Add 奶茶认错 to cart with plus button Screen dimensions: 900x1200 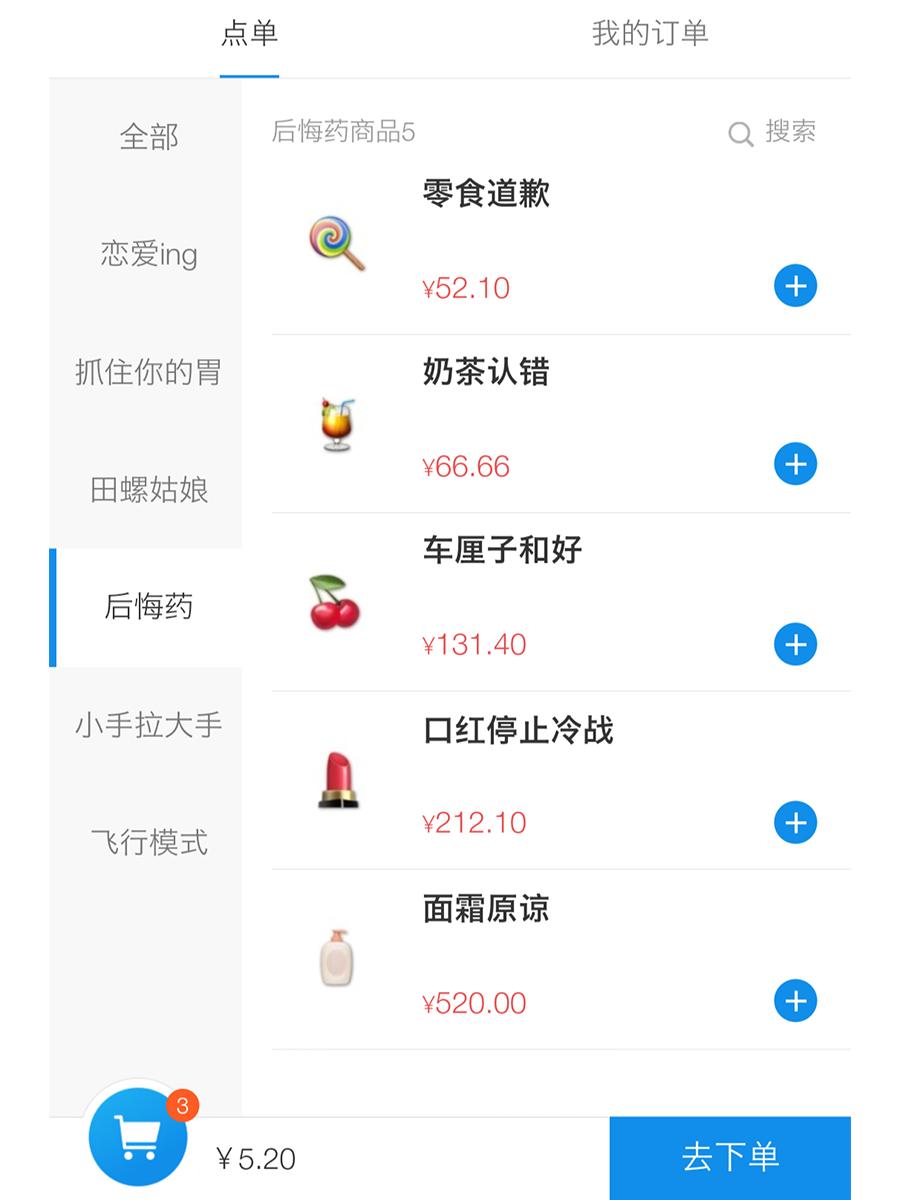(x=795, y=464)
